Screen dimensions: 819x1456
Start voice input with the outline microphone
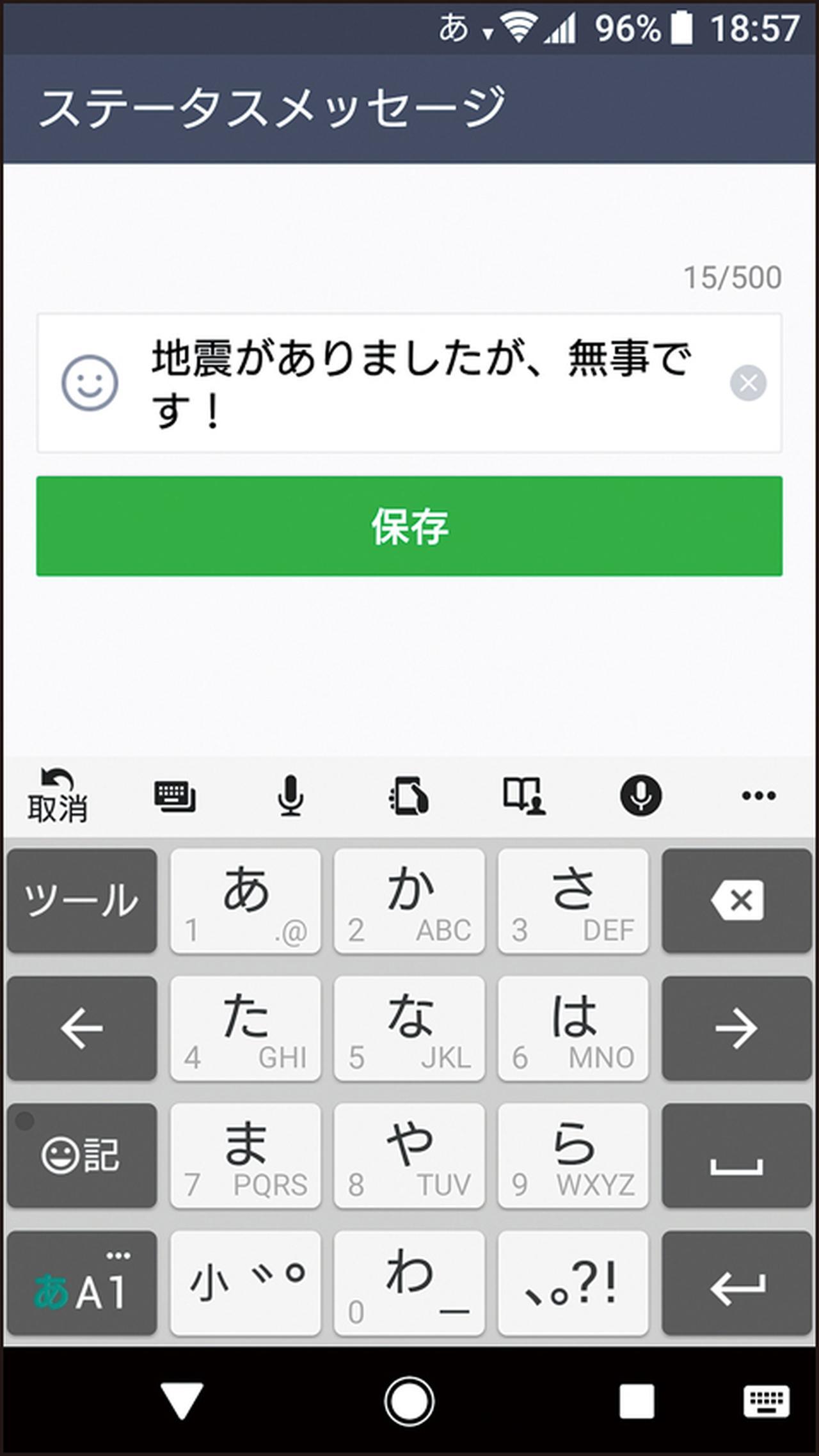(x=290, y=796)
